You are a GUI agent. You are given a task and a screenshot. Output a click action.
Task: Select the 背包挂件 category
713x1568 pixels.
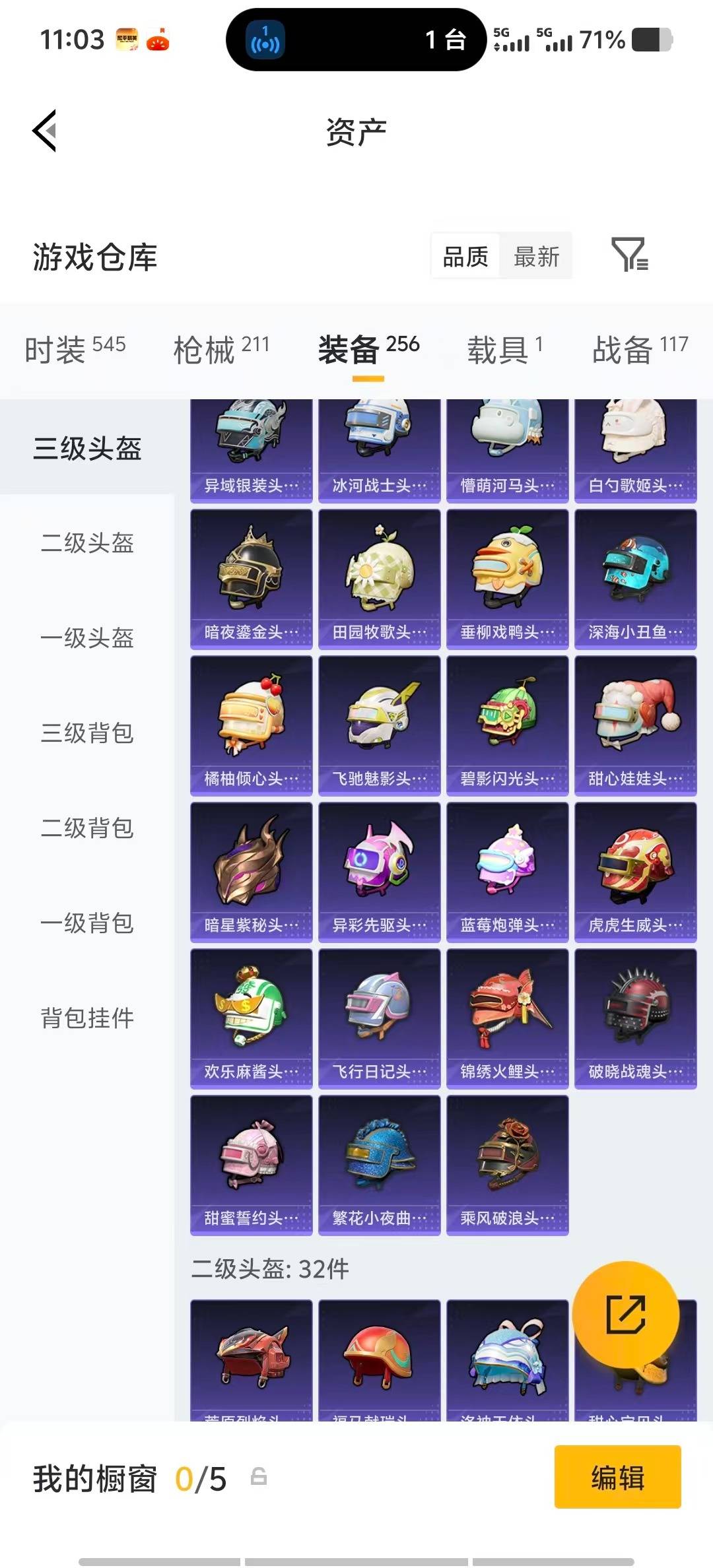pyautogui.click(x=89, y=1020)
